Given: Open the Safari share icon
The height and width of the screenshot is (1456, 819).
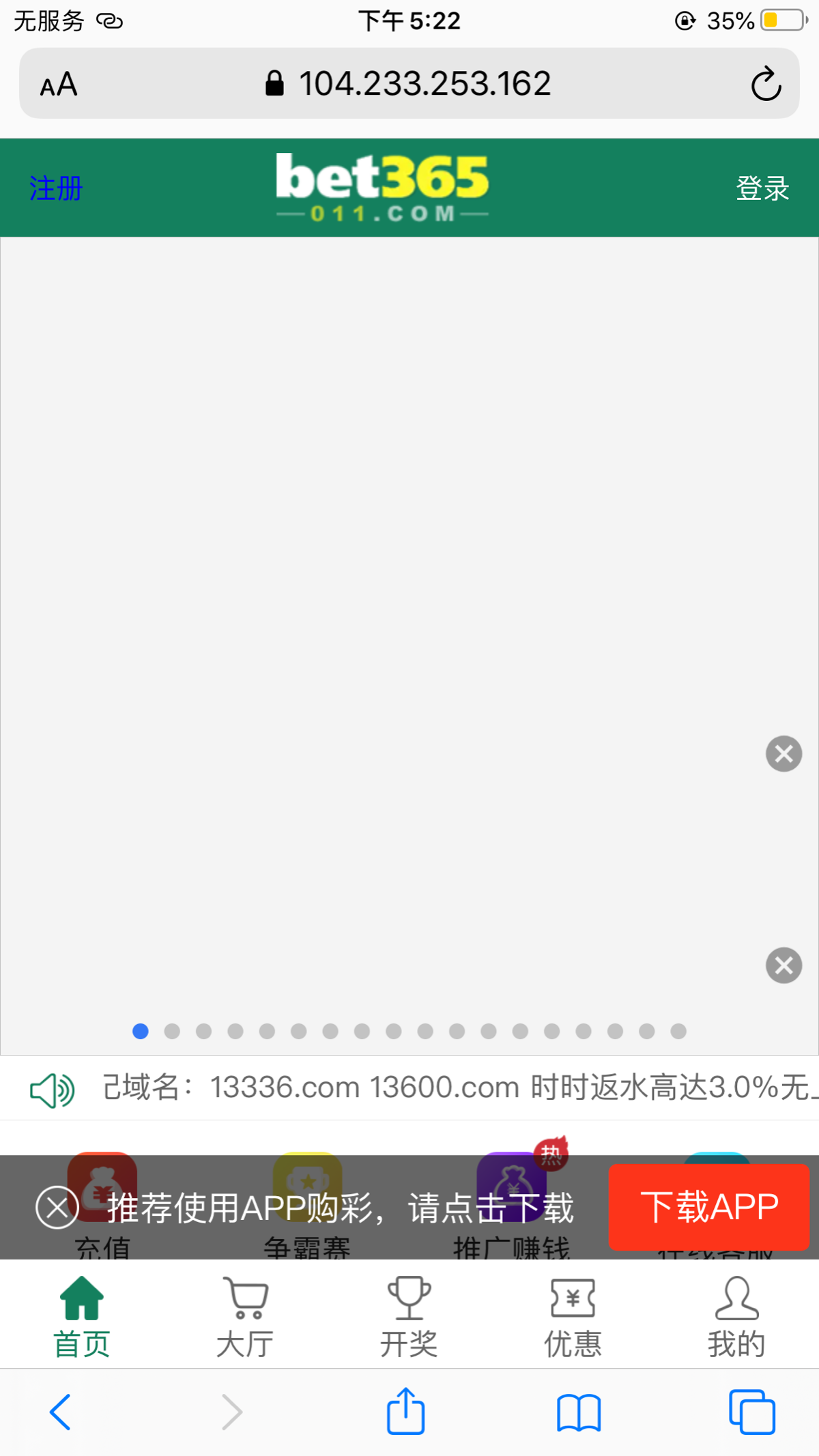Looking at the screenshot, I should point(406,1411).
